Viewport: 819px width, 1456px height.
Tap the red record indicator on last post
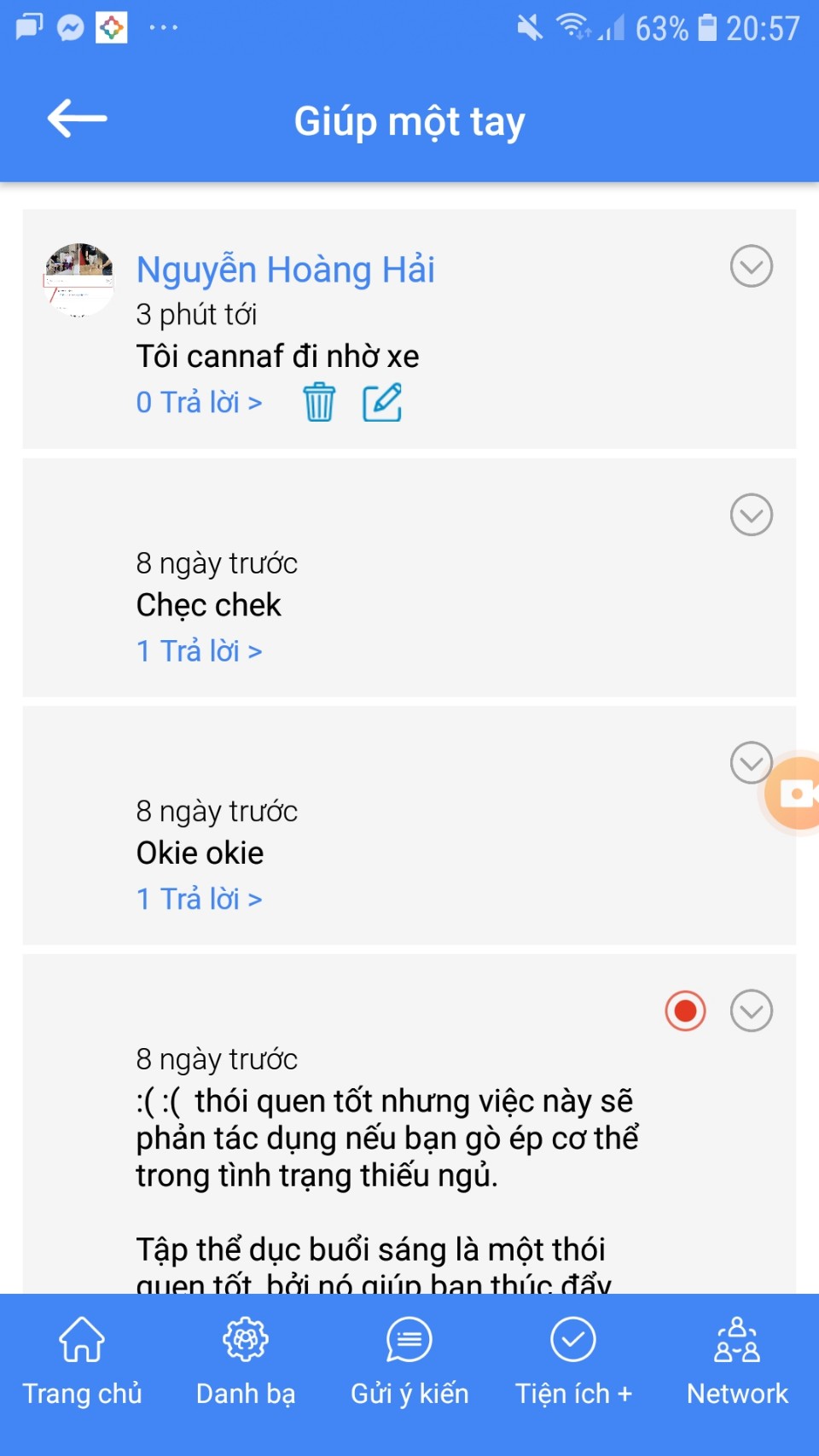pos(685,1011)
